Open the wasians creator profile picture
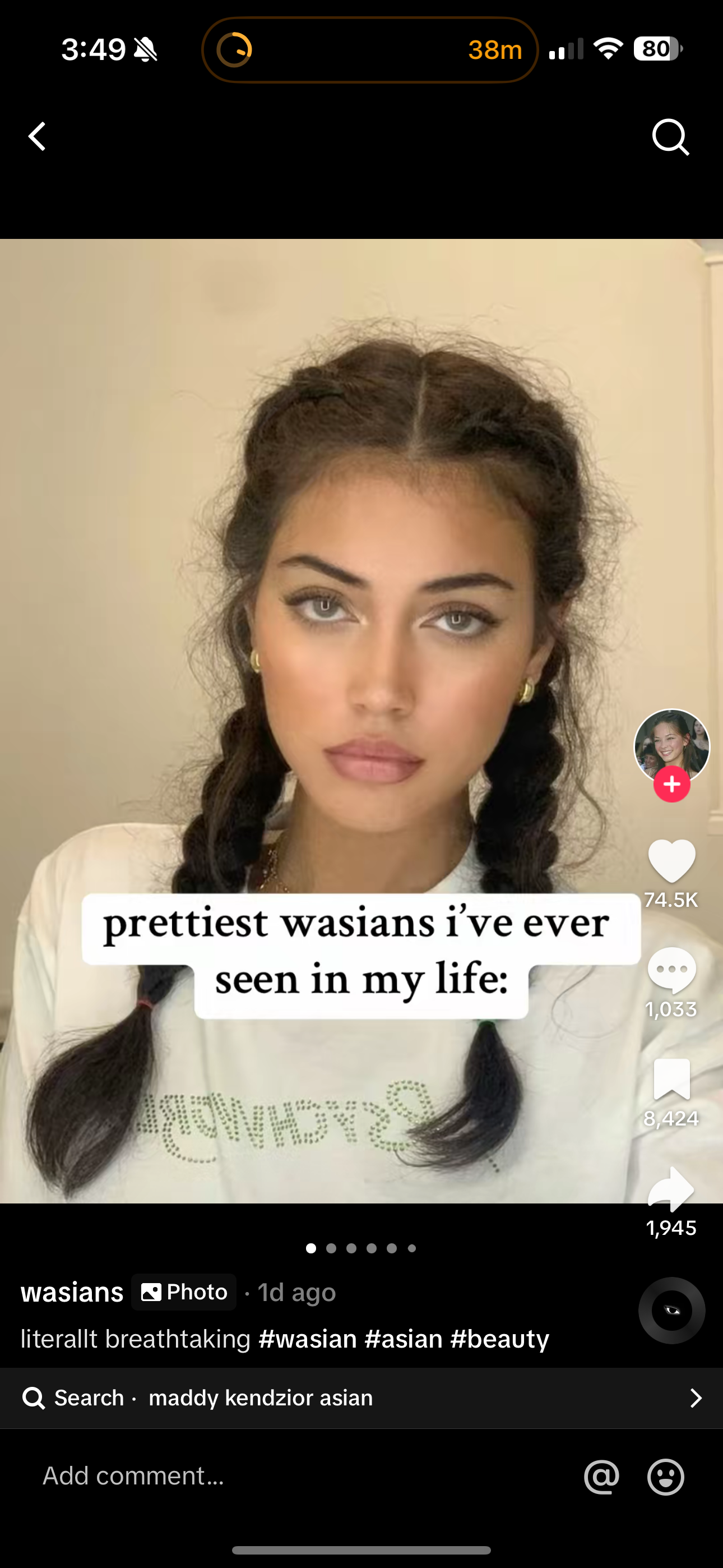This screenshot has width=723, height=1568. tap(672, 746)
